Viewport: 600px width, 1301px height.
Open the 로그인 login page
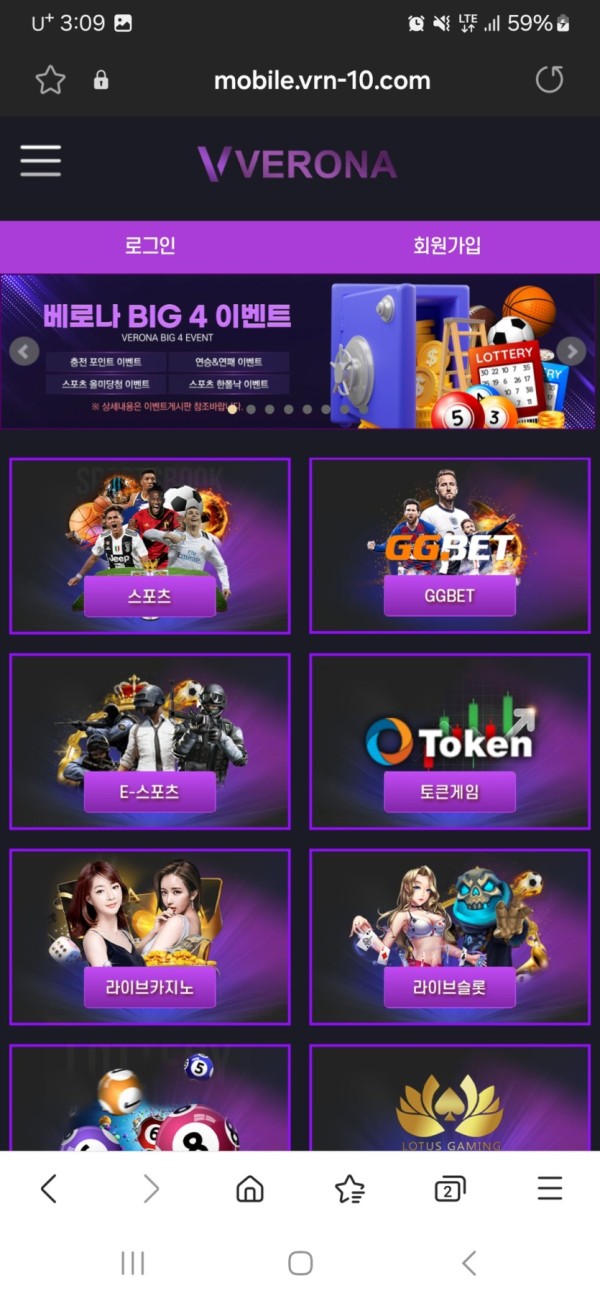point(150,245)
